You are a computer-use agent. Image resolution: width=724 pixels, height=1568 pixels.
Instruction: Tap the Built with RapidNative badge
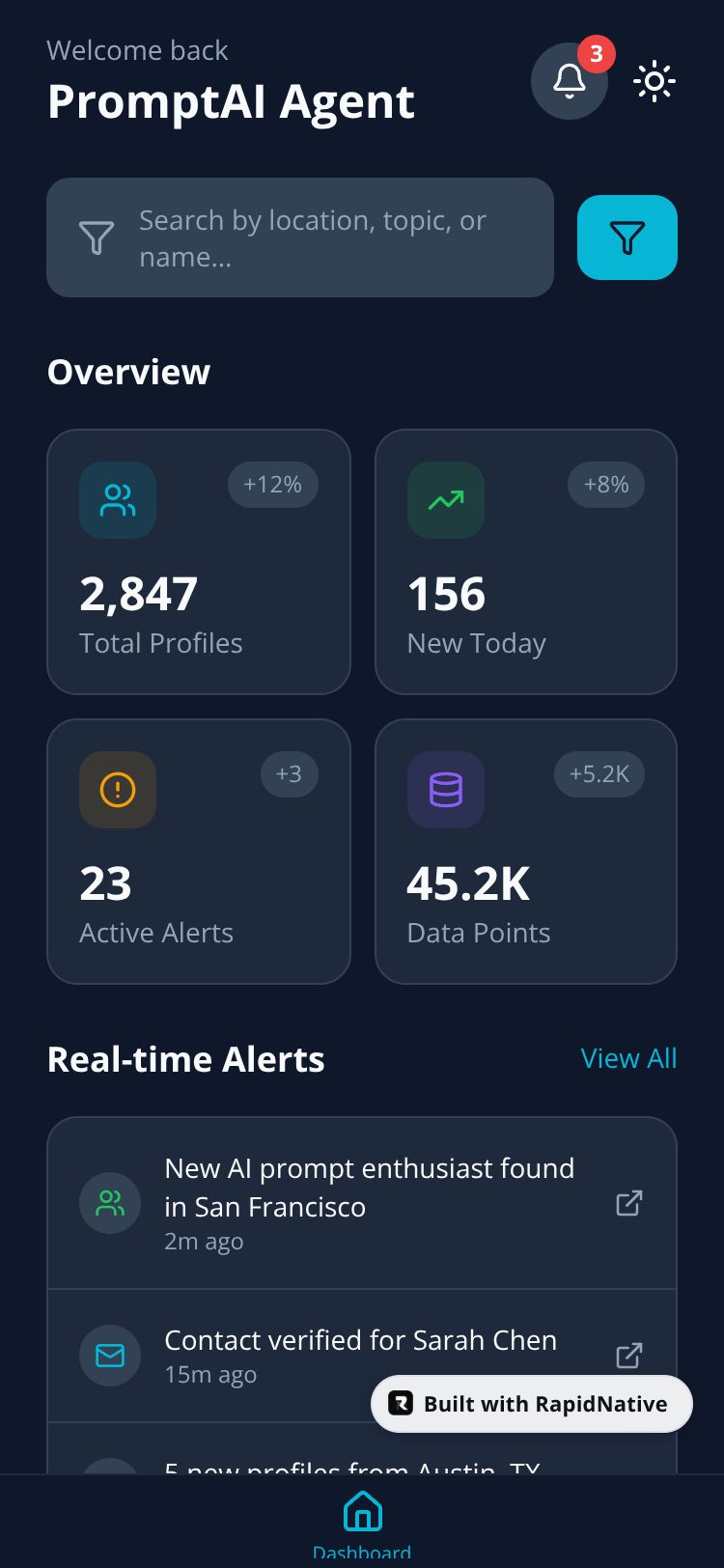click(x=532, y=1404)
